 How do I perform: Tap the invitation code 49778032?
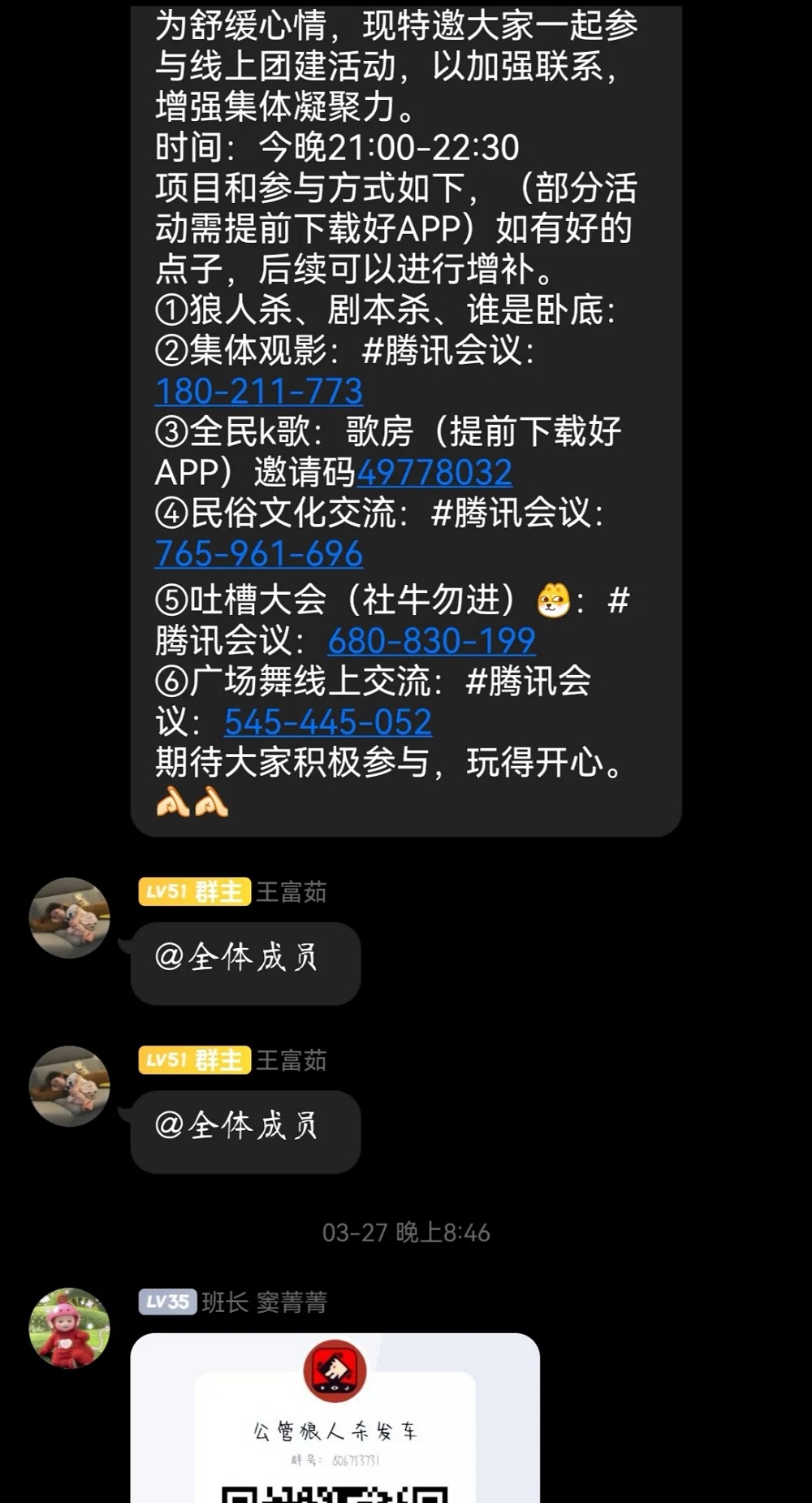pyautogui.click(x=434, y=473)
